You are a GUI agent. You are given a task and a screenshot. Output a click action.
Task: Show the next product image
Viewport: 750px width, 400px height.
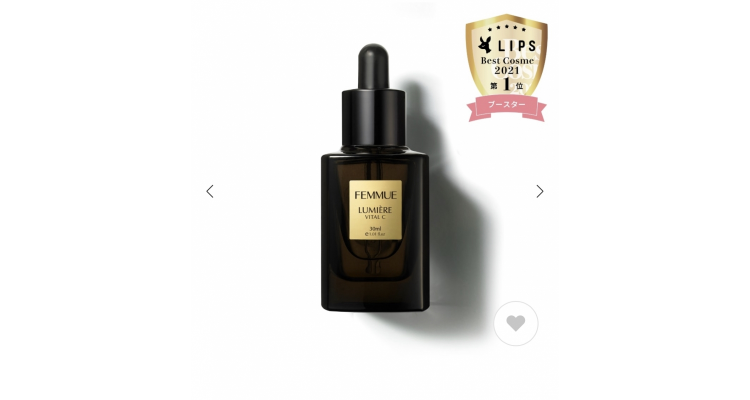pos(540,191)
